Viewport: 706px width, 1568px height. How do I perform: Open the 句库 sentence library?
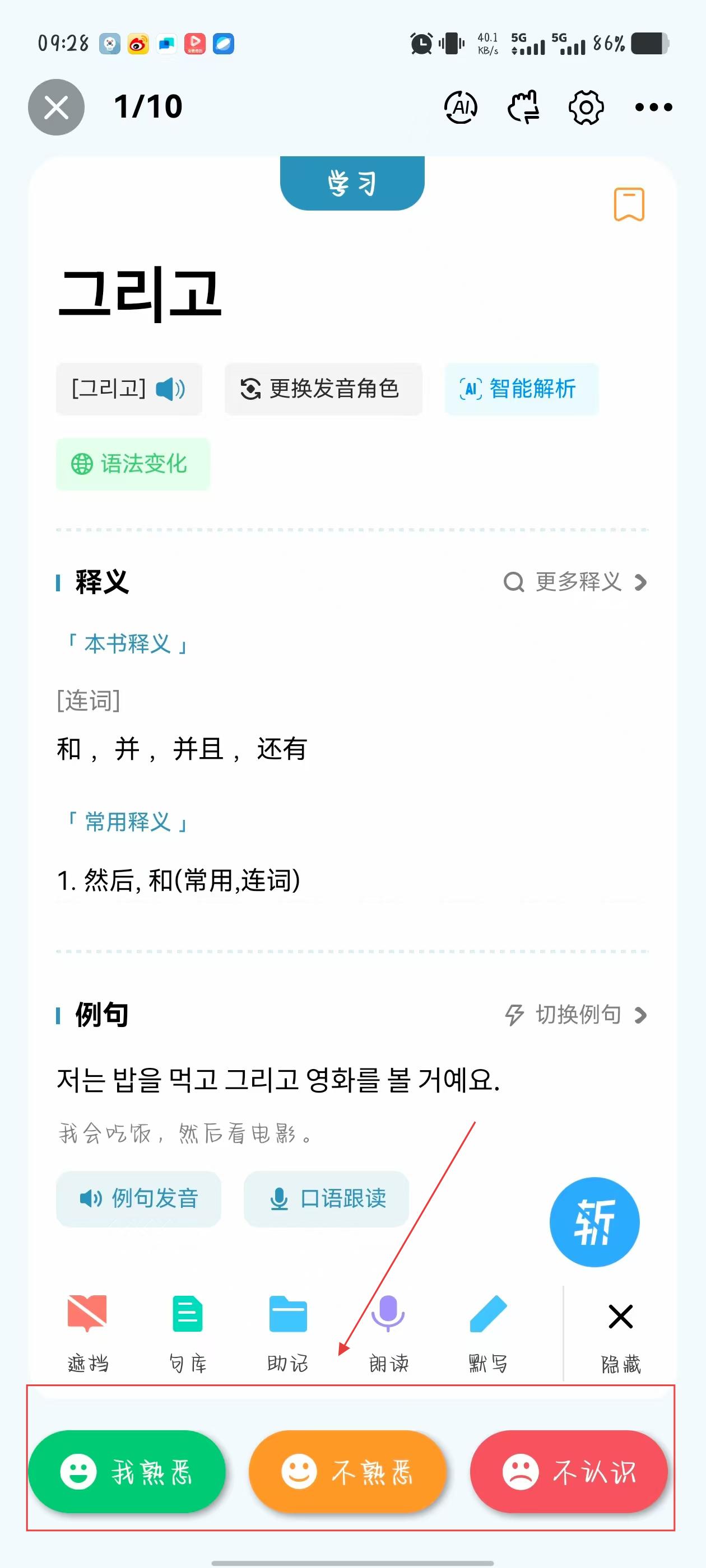(188, 1332)
